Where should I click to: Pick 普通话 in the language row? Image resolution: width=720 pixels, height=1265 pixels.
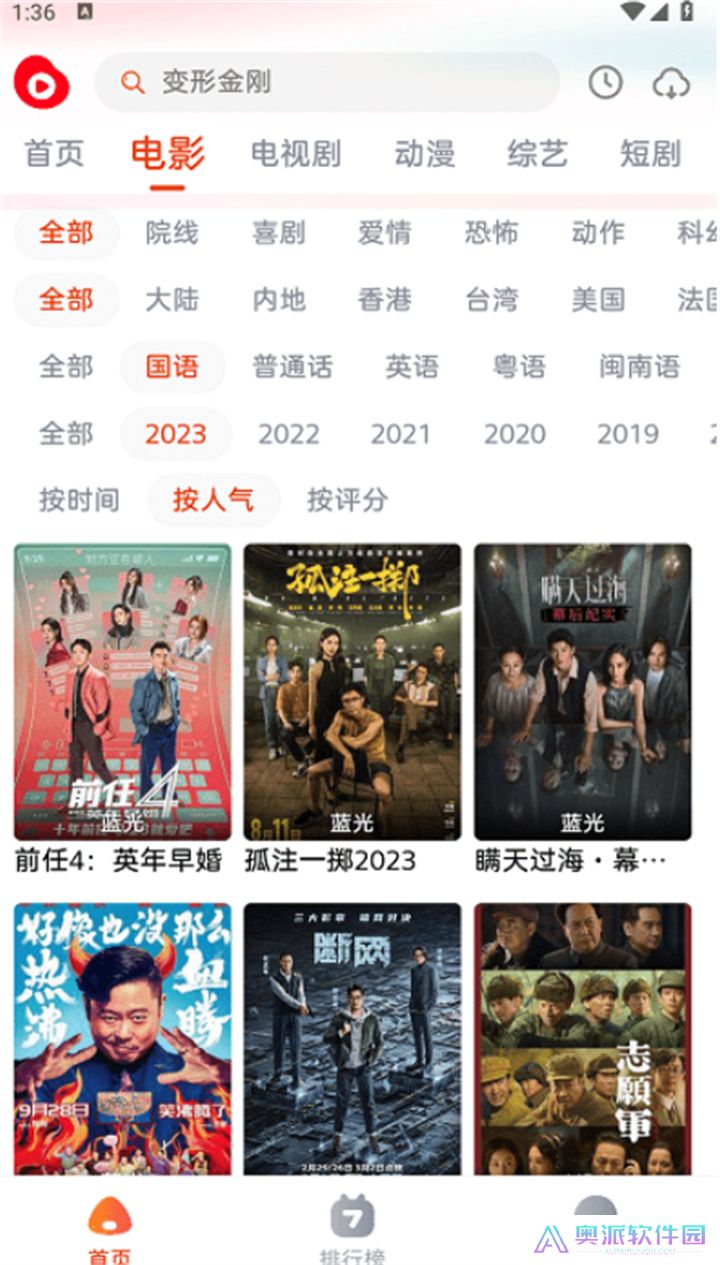tap(293, 367)
